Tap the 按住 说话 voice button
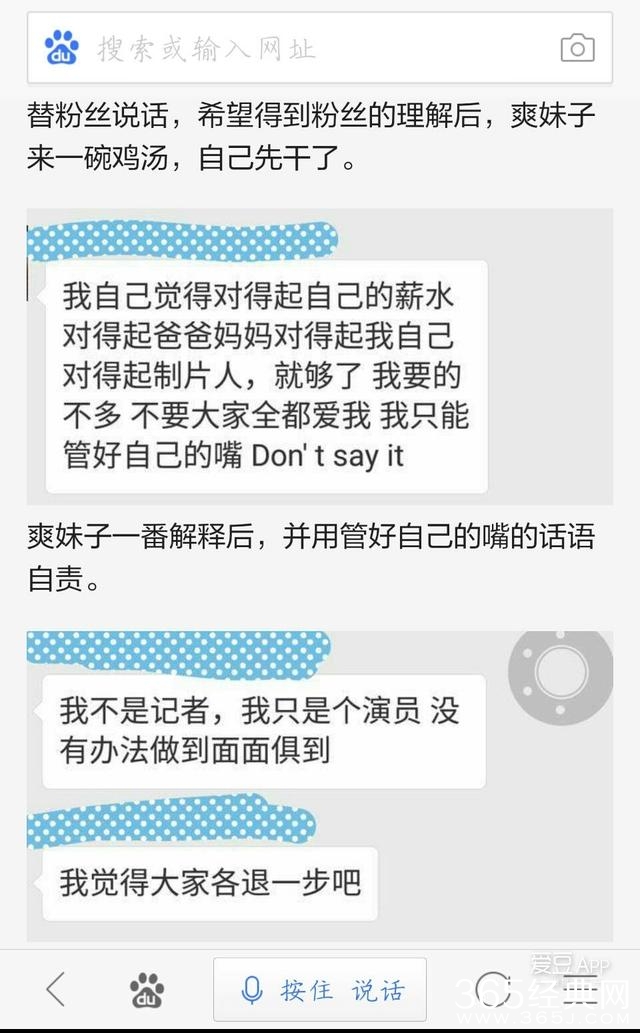The height and width of the screenshot is (1033, 640). pos(320,990)
